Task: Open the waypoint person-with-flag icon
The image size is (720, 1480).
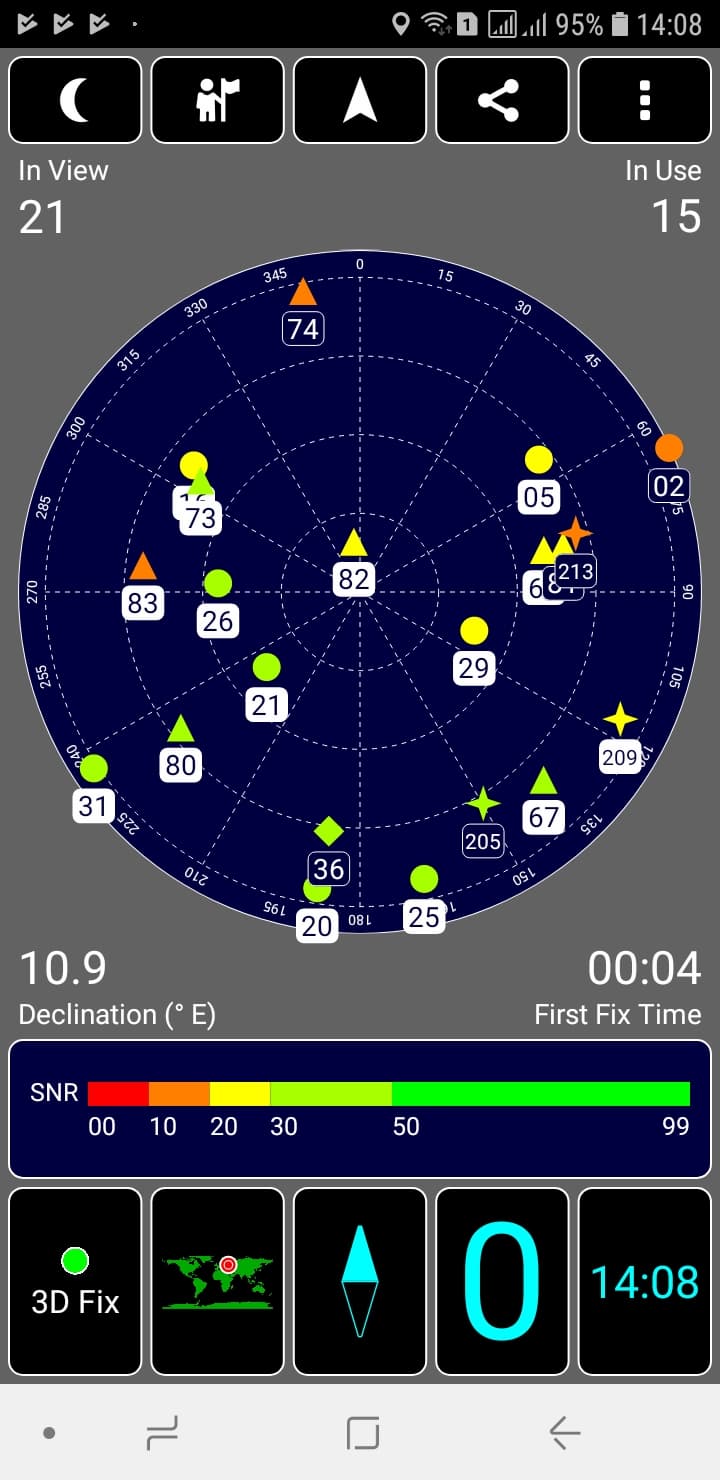Action: [217, 100]
